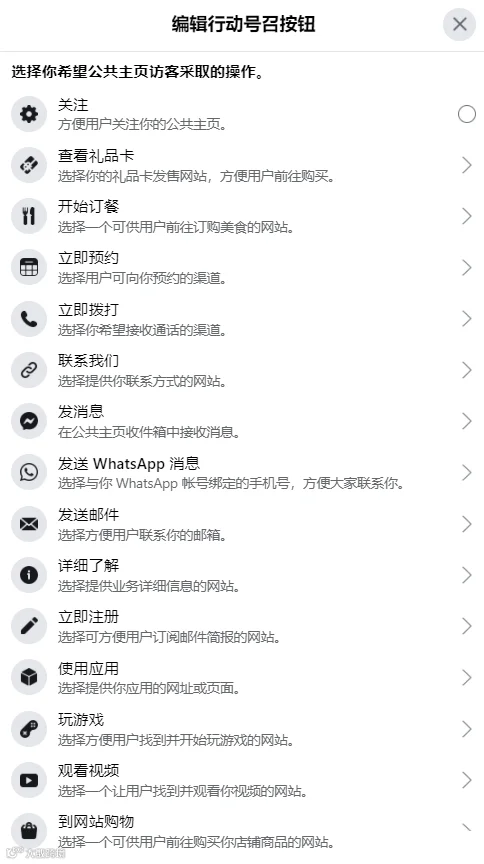
Task: Select the 玩游戏 option
Action: click(x=242, y=728)
